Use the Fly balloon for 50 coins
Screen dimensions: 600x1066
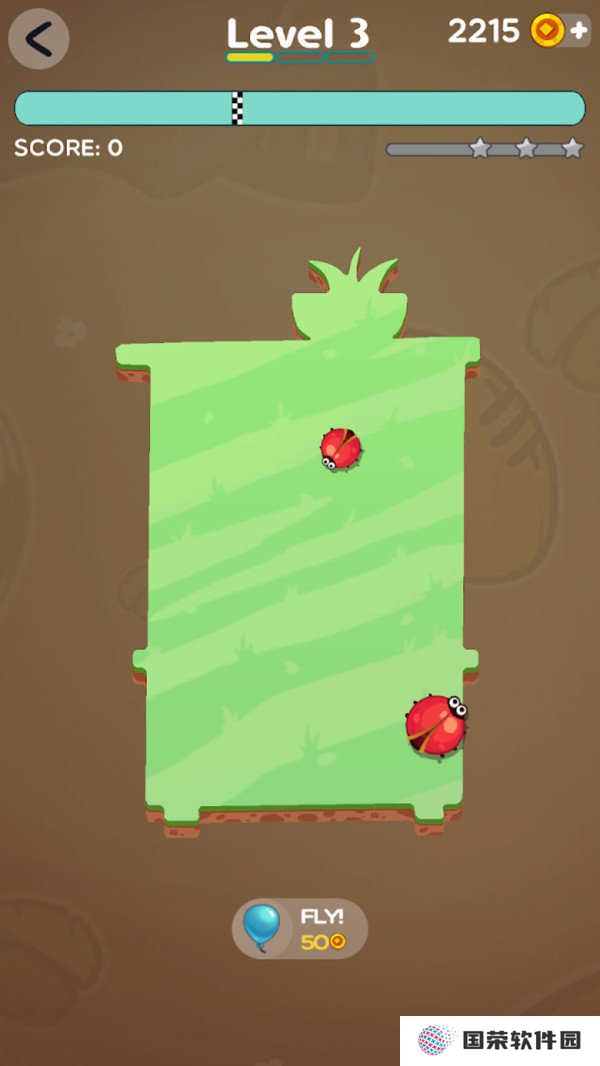click(x=300, y=928)
